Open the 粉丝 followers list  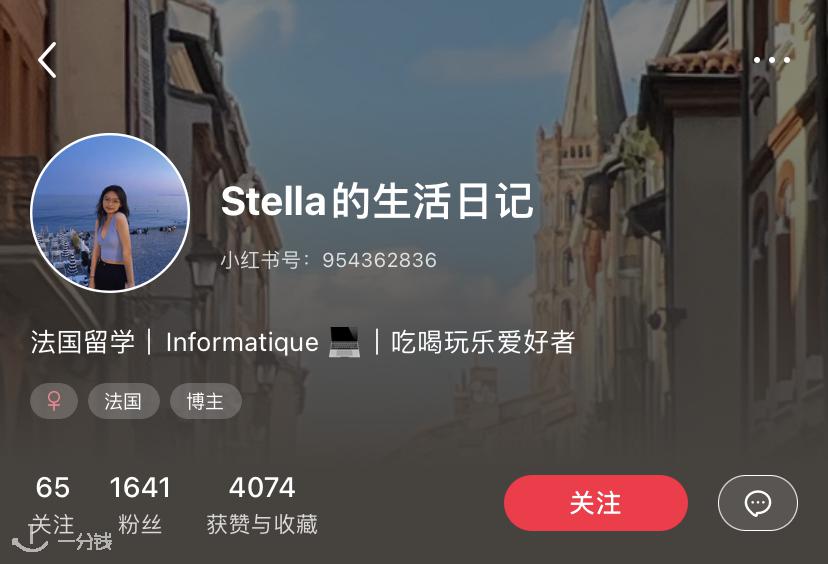[140, 504]
